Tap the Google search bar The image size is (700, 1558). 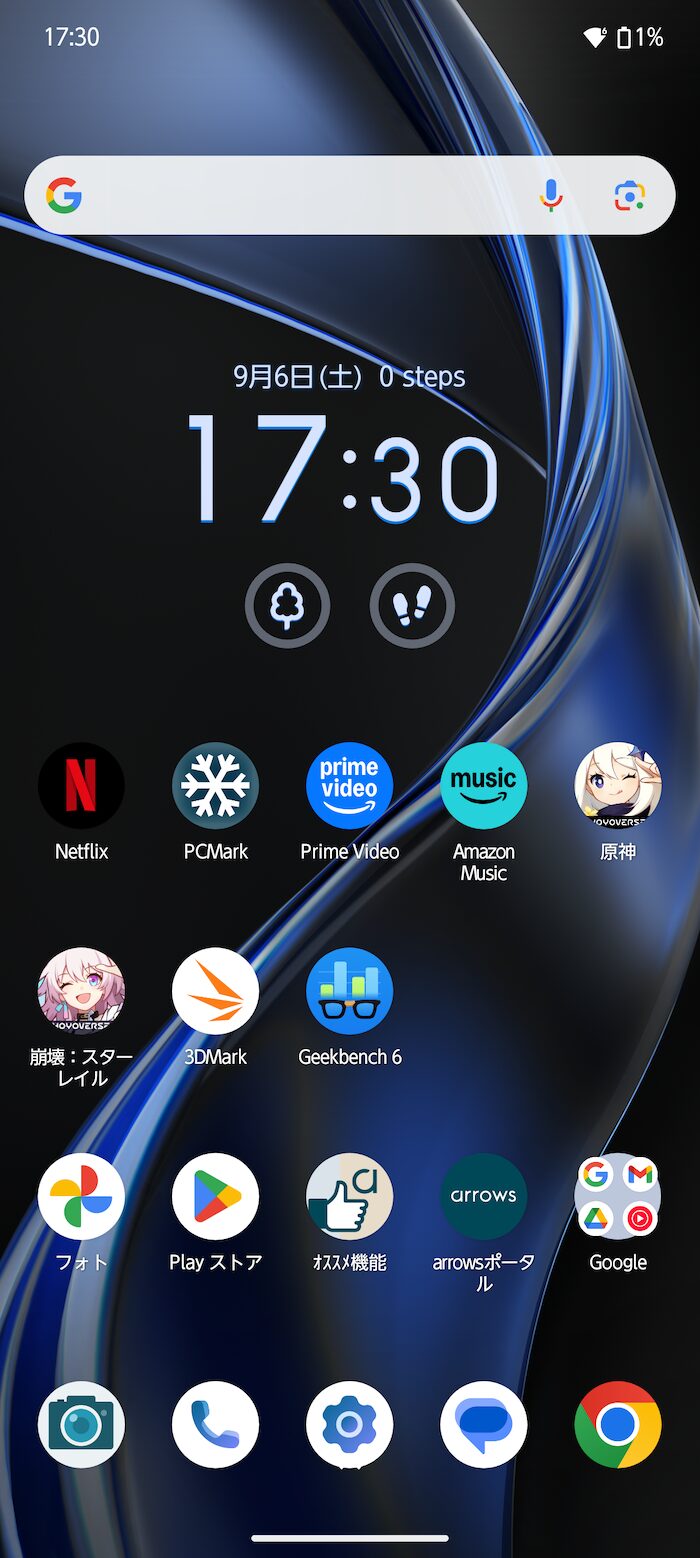[350, 196]
